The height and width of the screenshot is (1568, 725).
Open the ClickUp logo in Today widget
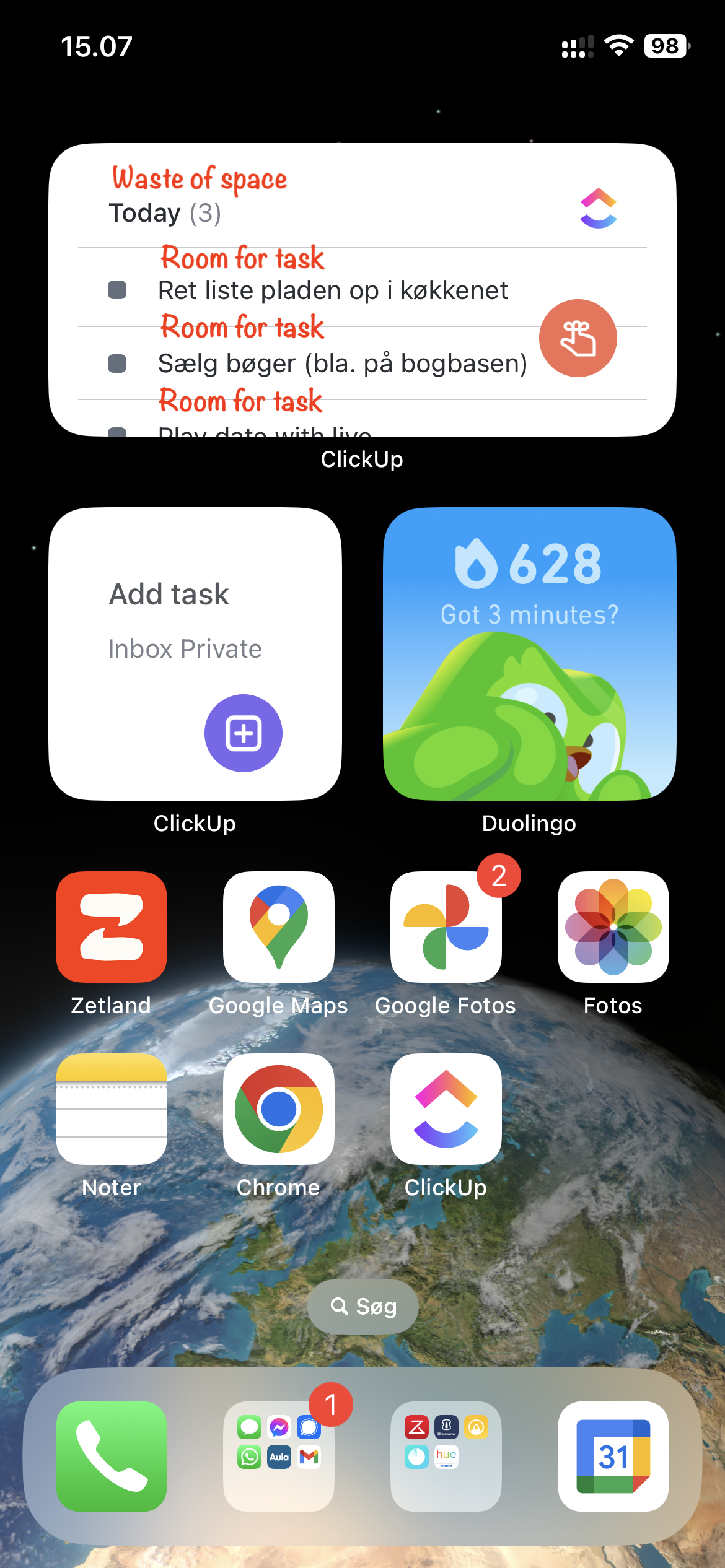point(599,208)
